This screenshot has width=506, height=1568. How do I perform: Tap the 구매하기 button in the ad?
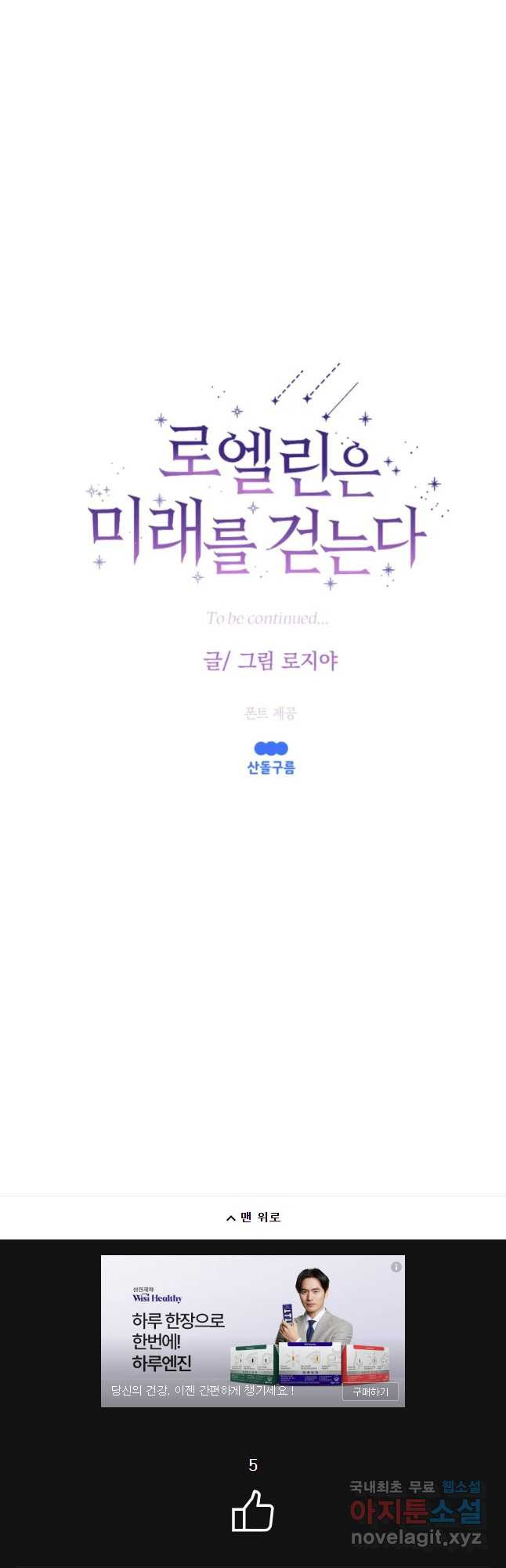tap(370, 1392)
